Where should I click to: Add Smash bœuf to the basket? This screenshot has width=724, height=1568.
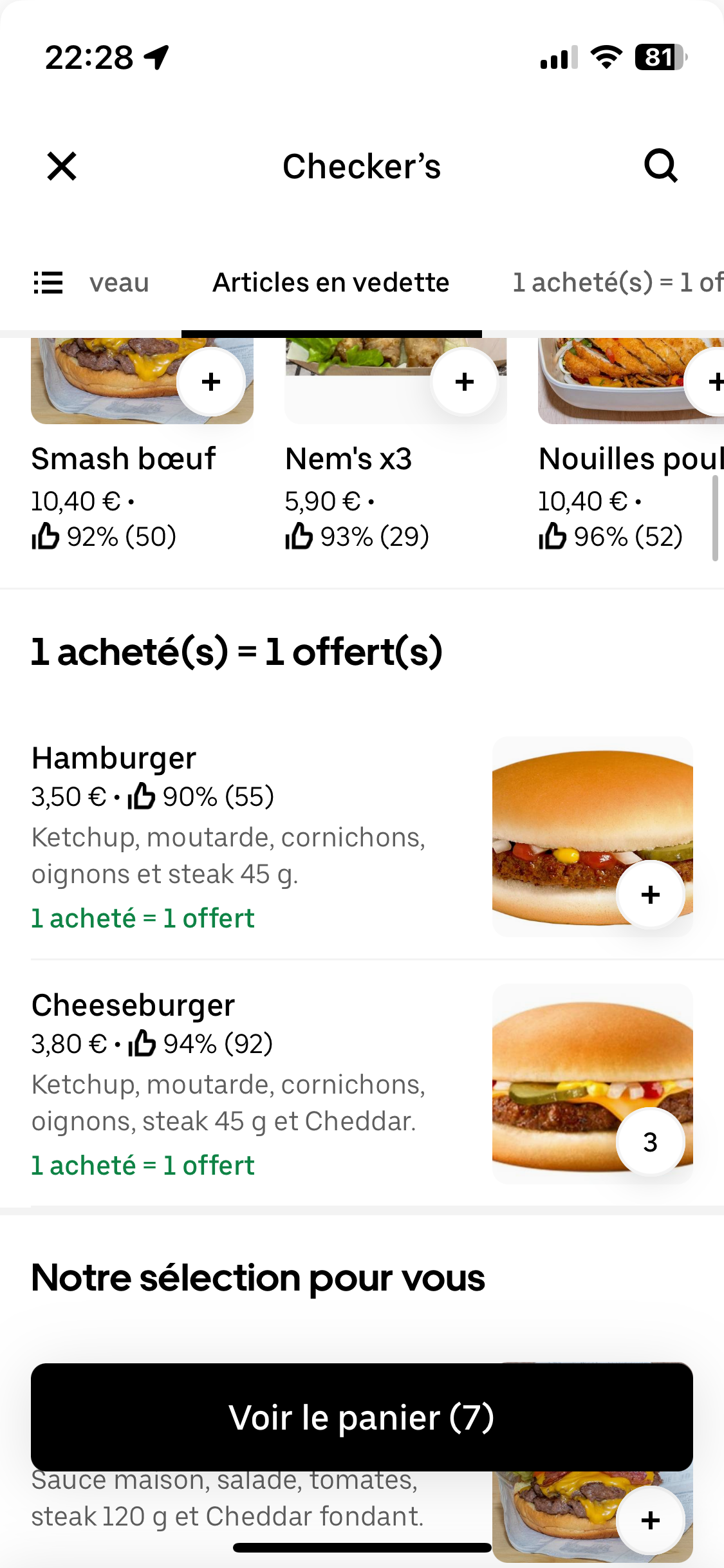point(210,382)
